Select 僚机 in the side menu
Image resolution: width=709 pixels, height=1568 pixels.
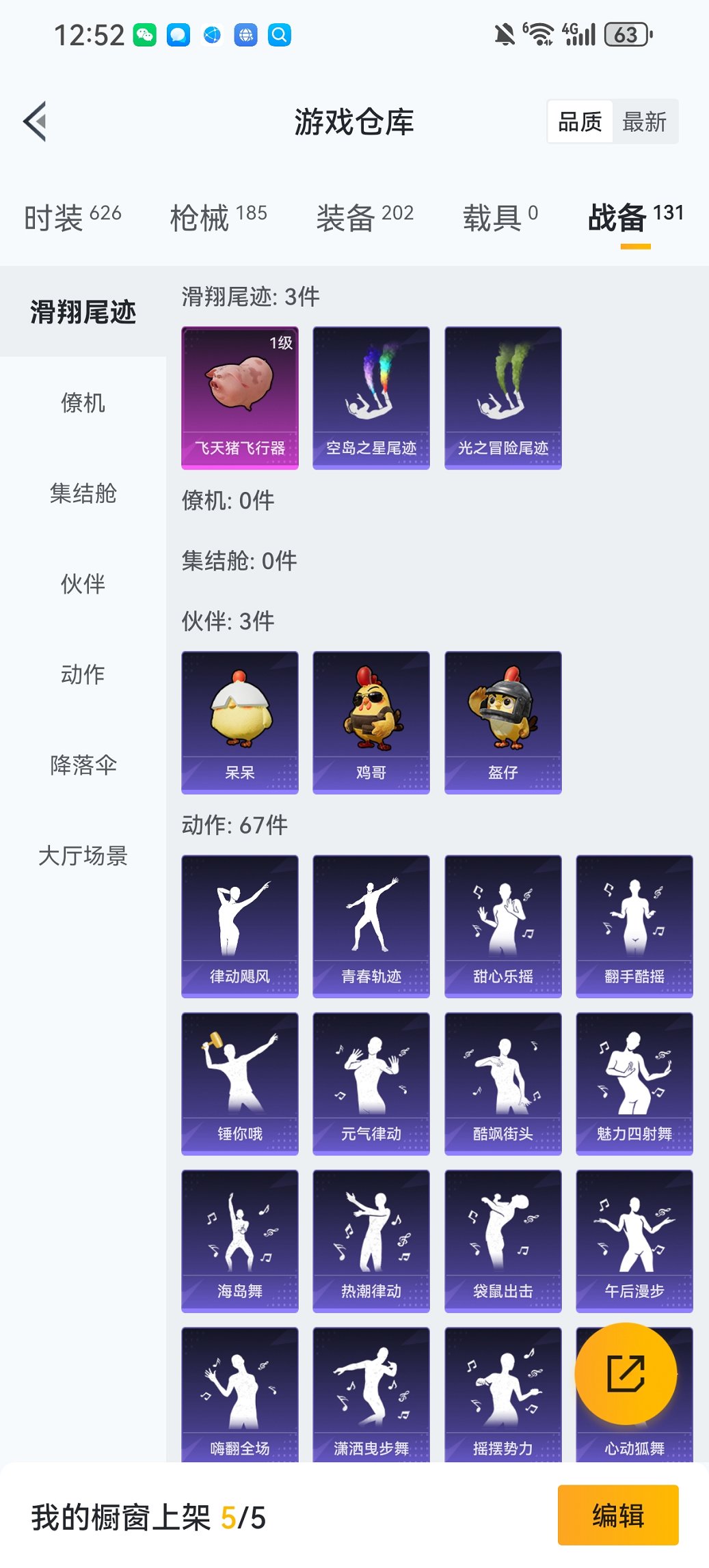pyautogui.click(x=83, y=402)
